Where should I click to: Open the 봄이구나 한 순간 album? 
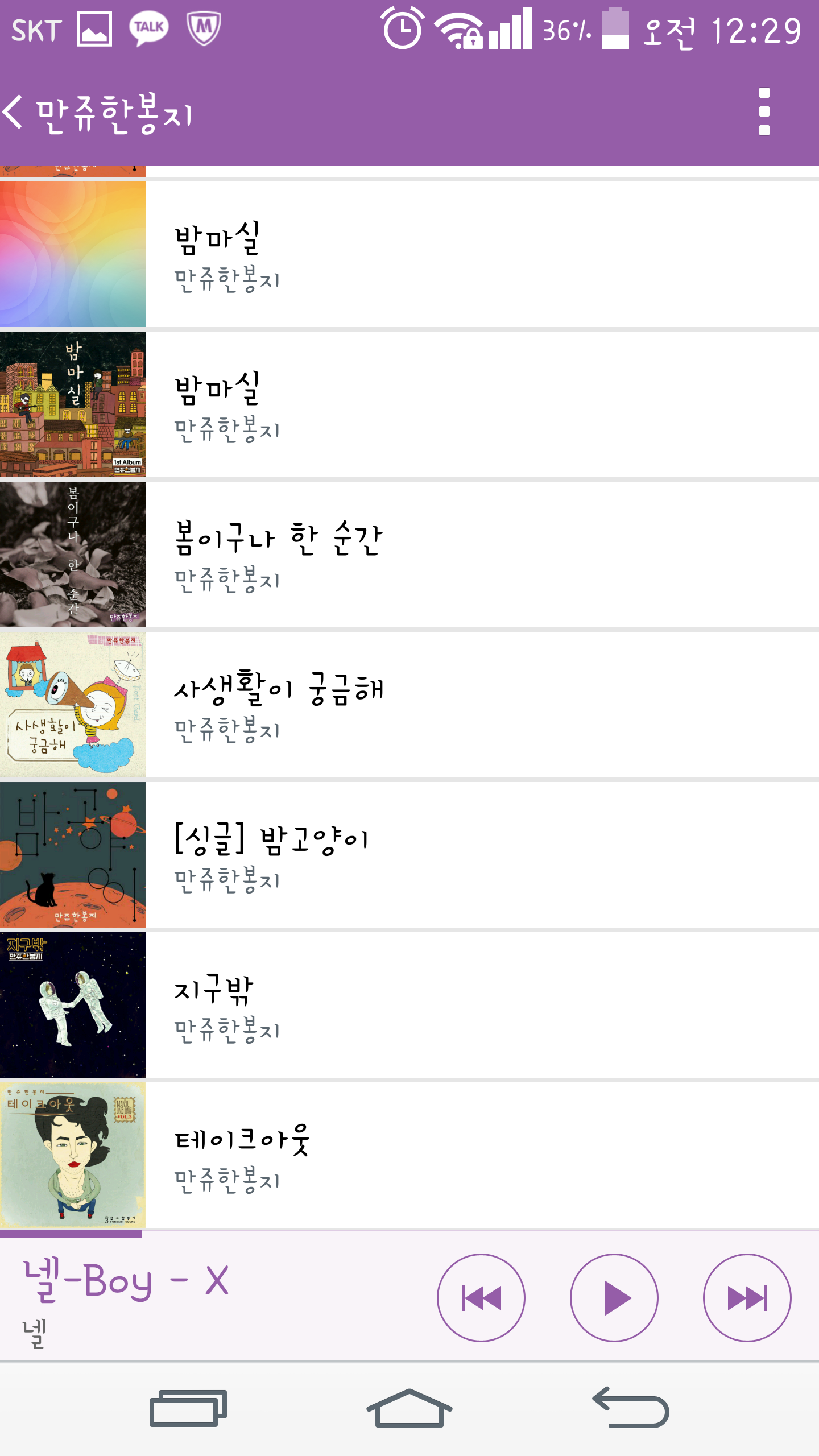[x=409, y=555]
